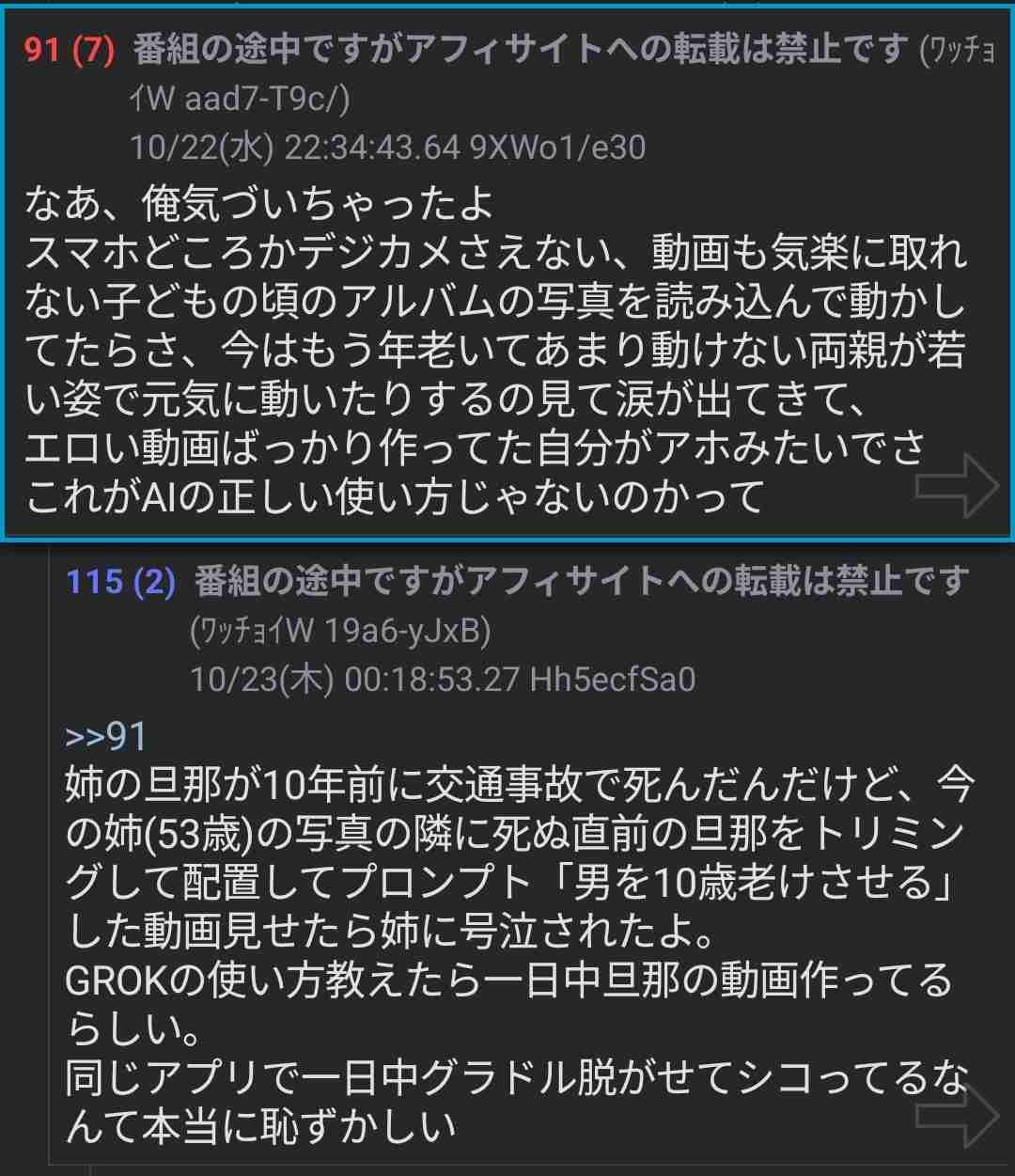The width and height of the screenshot is (1015, 1176).
Task: Show posts by ID Hh5ecfSa0
Action: (x=613, y=679)
